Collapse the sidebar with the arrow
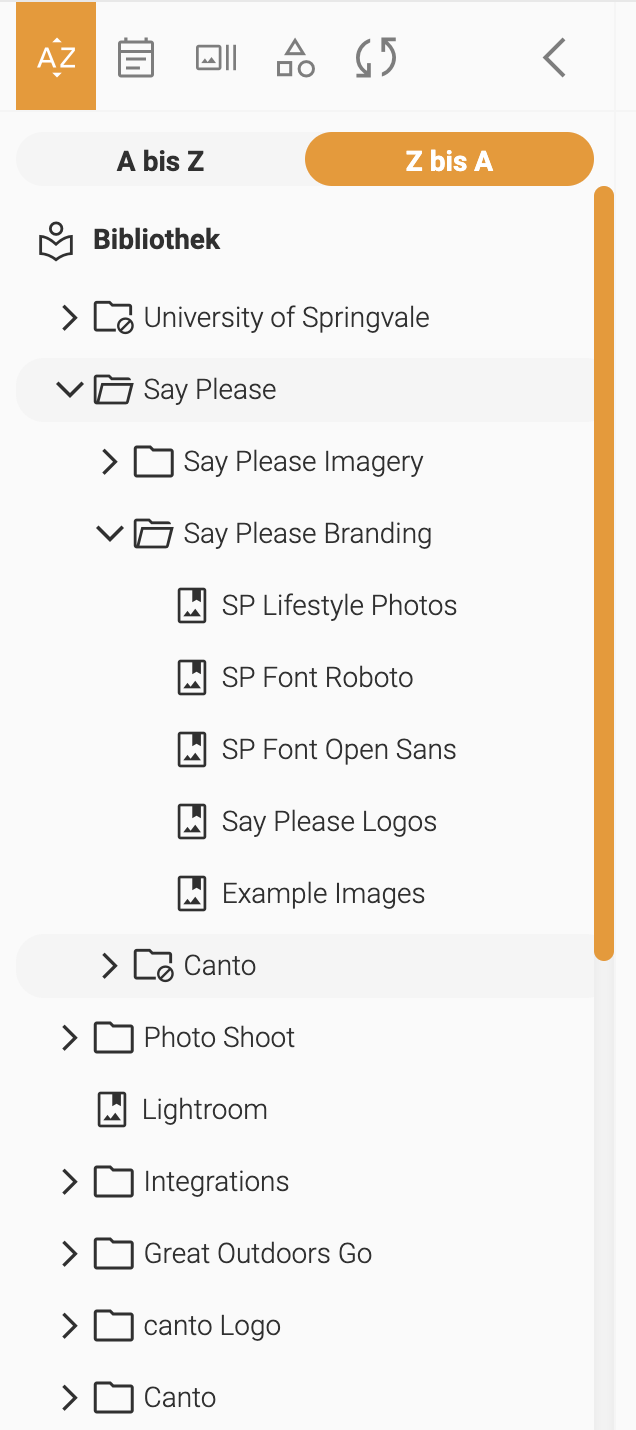The height and width of the screenshot is (1430, 636). [555, 58]
